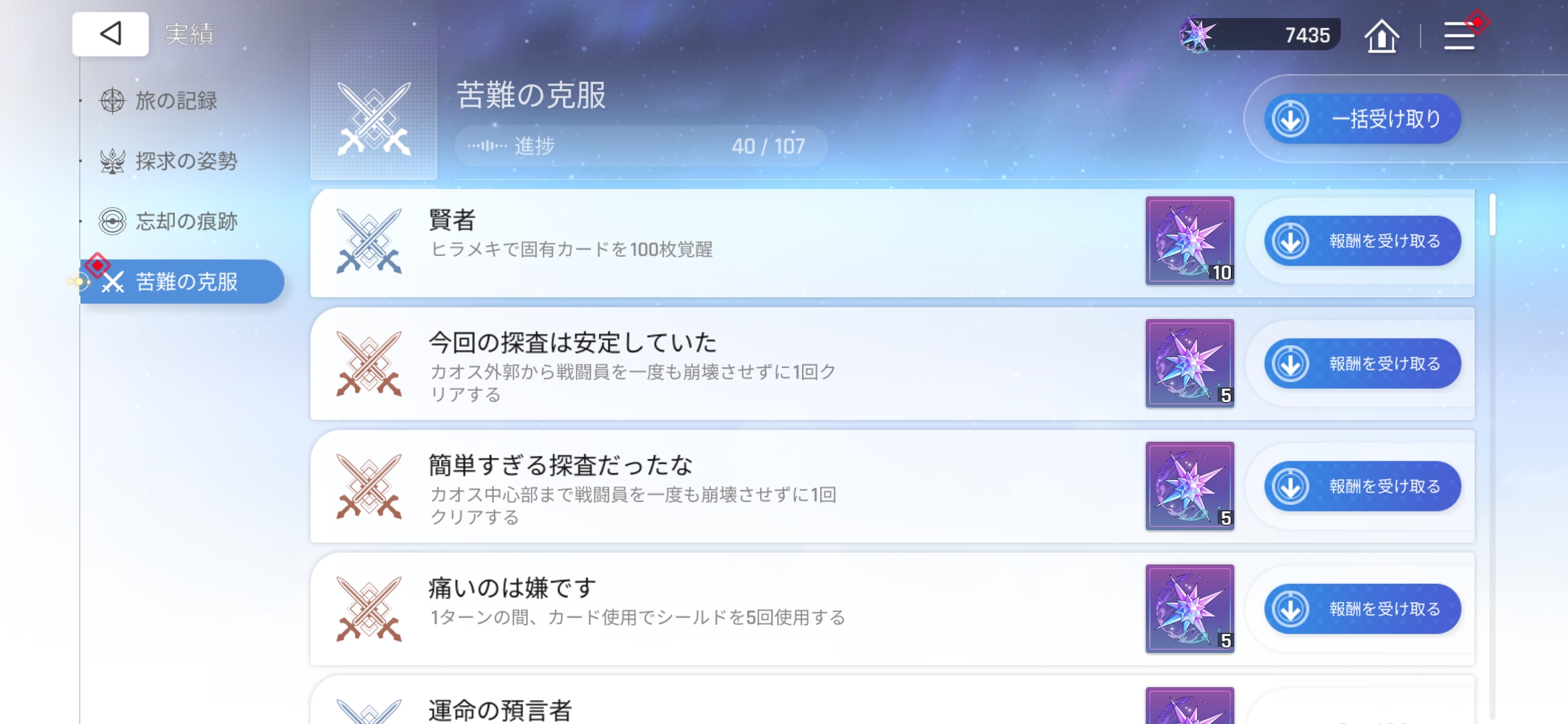1568x724 pixels.
Task: View the reward item for 痛いのは嫌です
Action: point(1189,609)
